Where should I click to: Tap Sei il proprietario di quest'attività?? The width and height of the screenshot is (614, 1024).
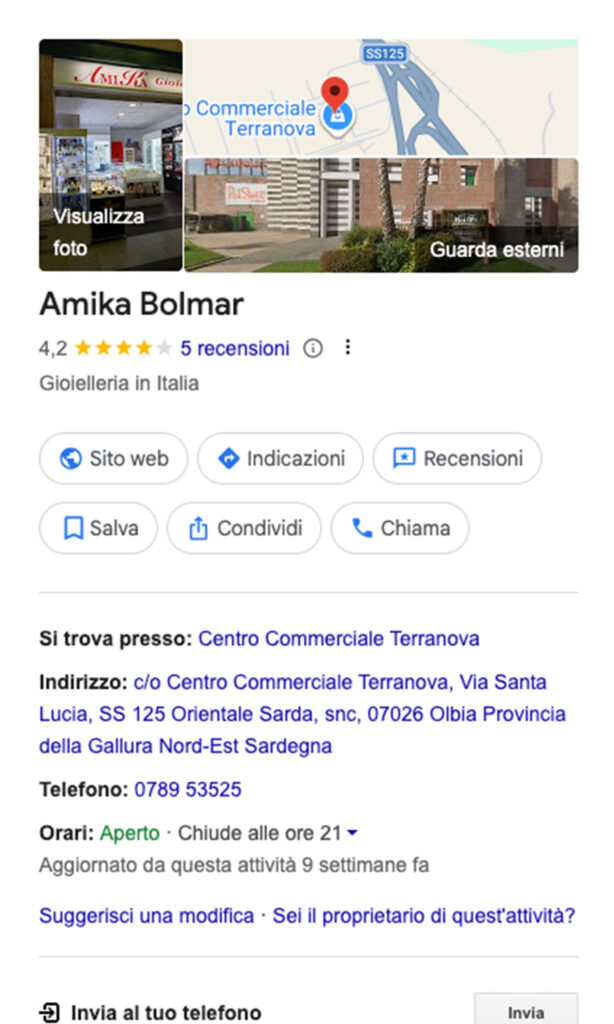pos(424,916)
